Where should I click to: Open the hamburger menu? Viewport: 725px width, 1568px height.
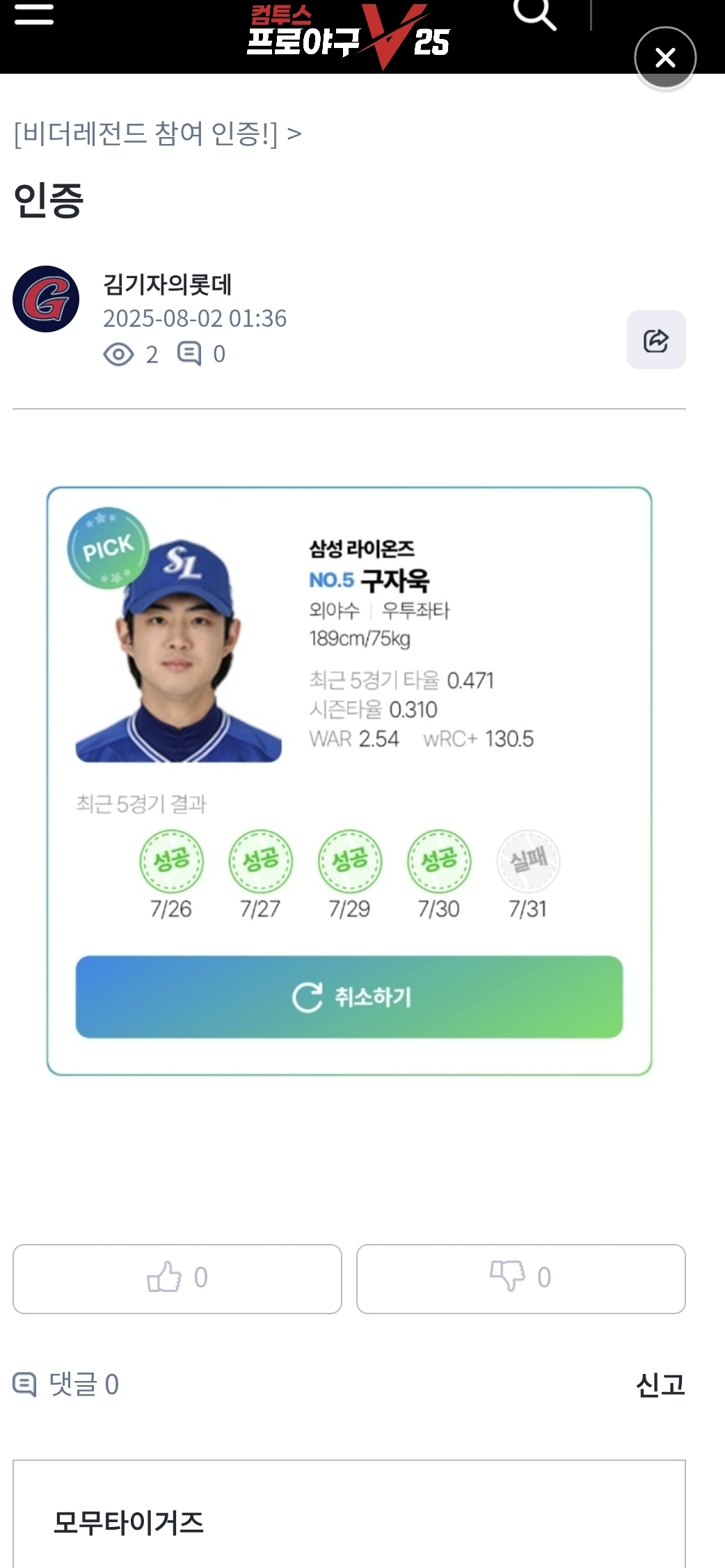[33, 14]
